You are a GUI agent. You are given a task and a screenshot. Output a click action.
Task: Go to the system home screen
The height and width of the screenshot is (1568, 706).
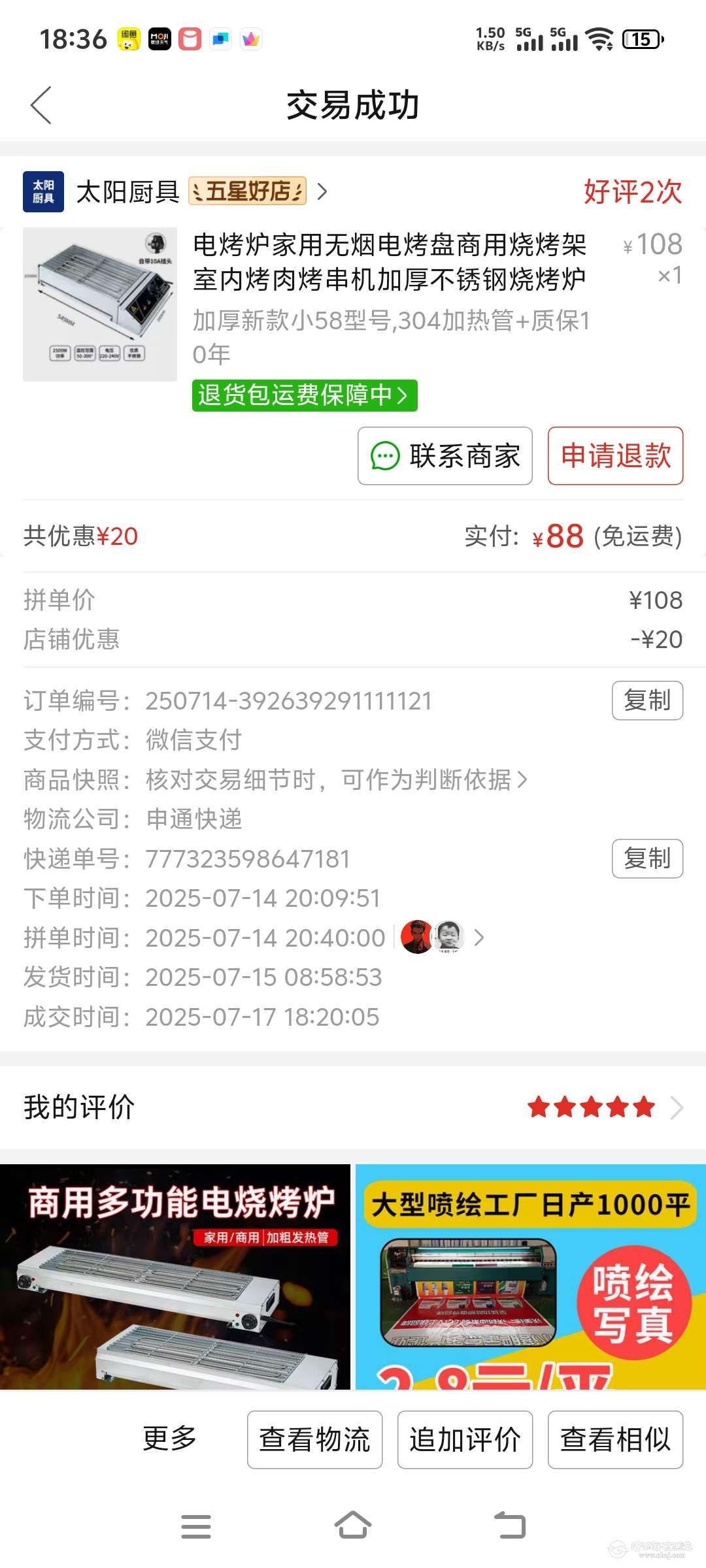(x=353, y=1526)
